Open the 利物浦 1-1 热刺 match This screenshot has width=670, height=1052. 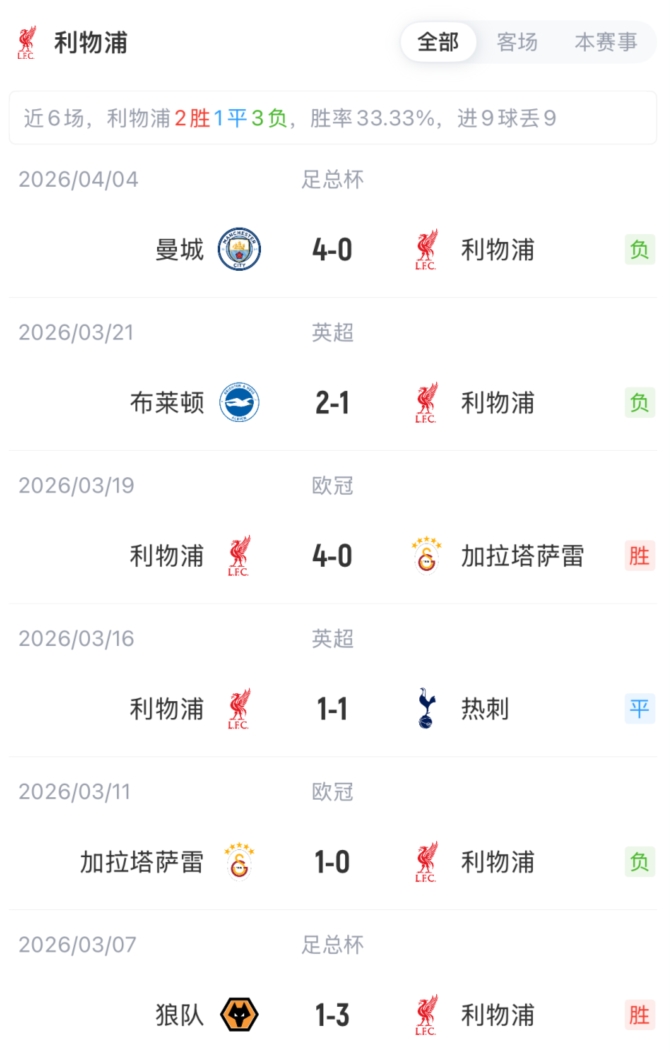[332, 709]
